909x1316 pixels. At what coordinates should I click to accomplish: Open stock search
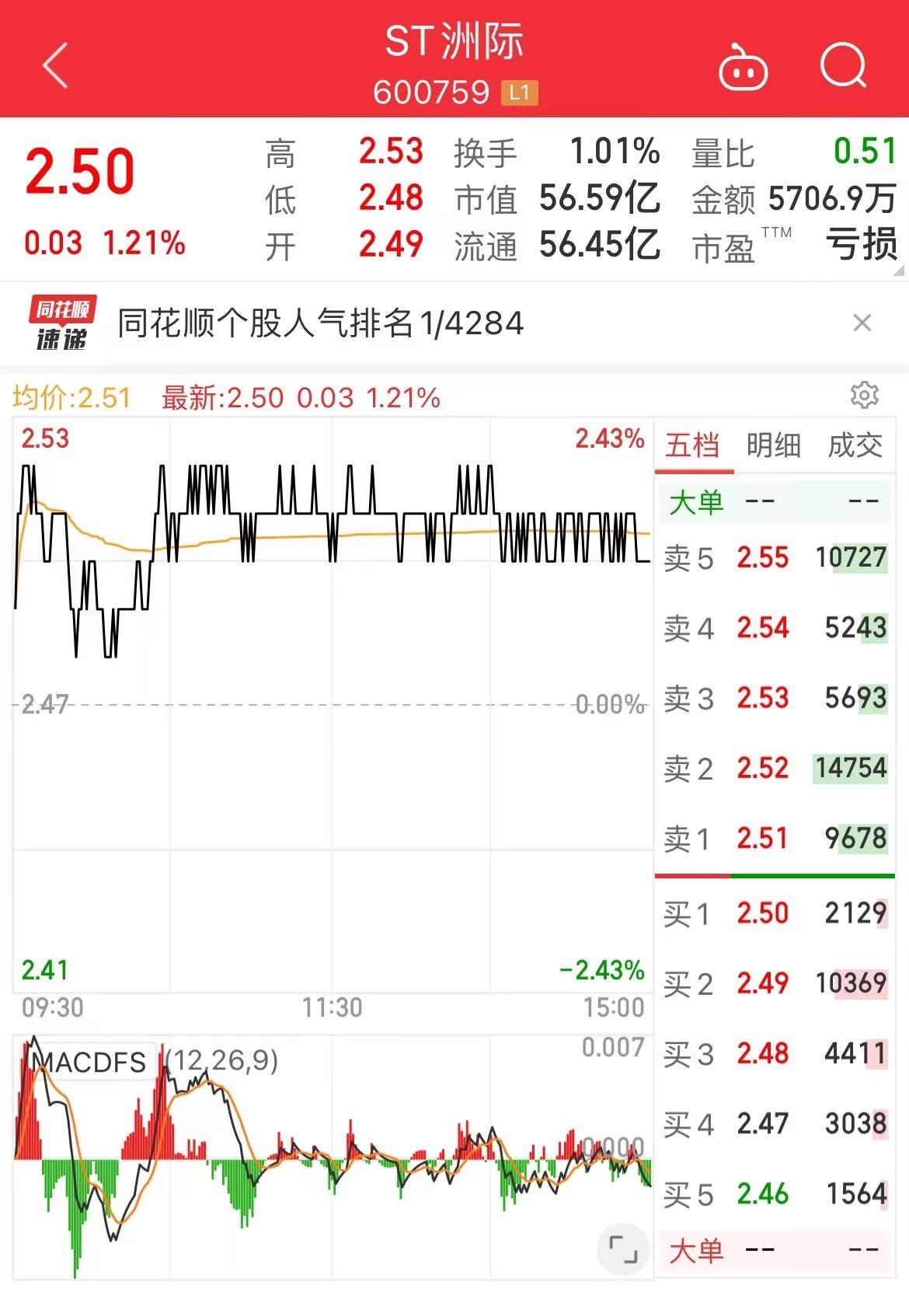pyautogui.click(x=843, y=65)
